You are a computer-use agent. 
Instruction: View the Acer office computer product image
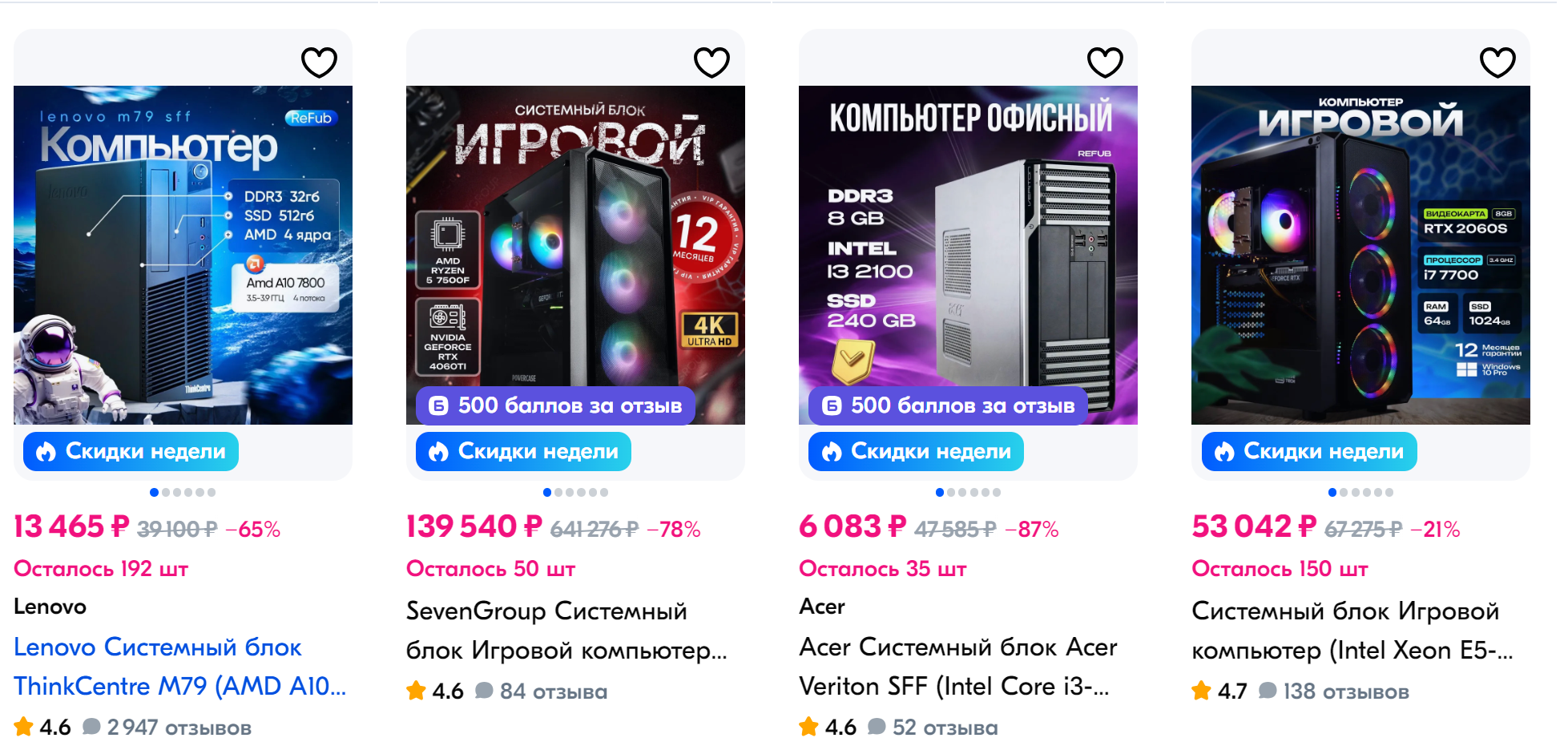tap(968, 255)
